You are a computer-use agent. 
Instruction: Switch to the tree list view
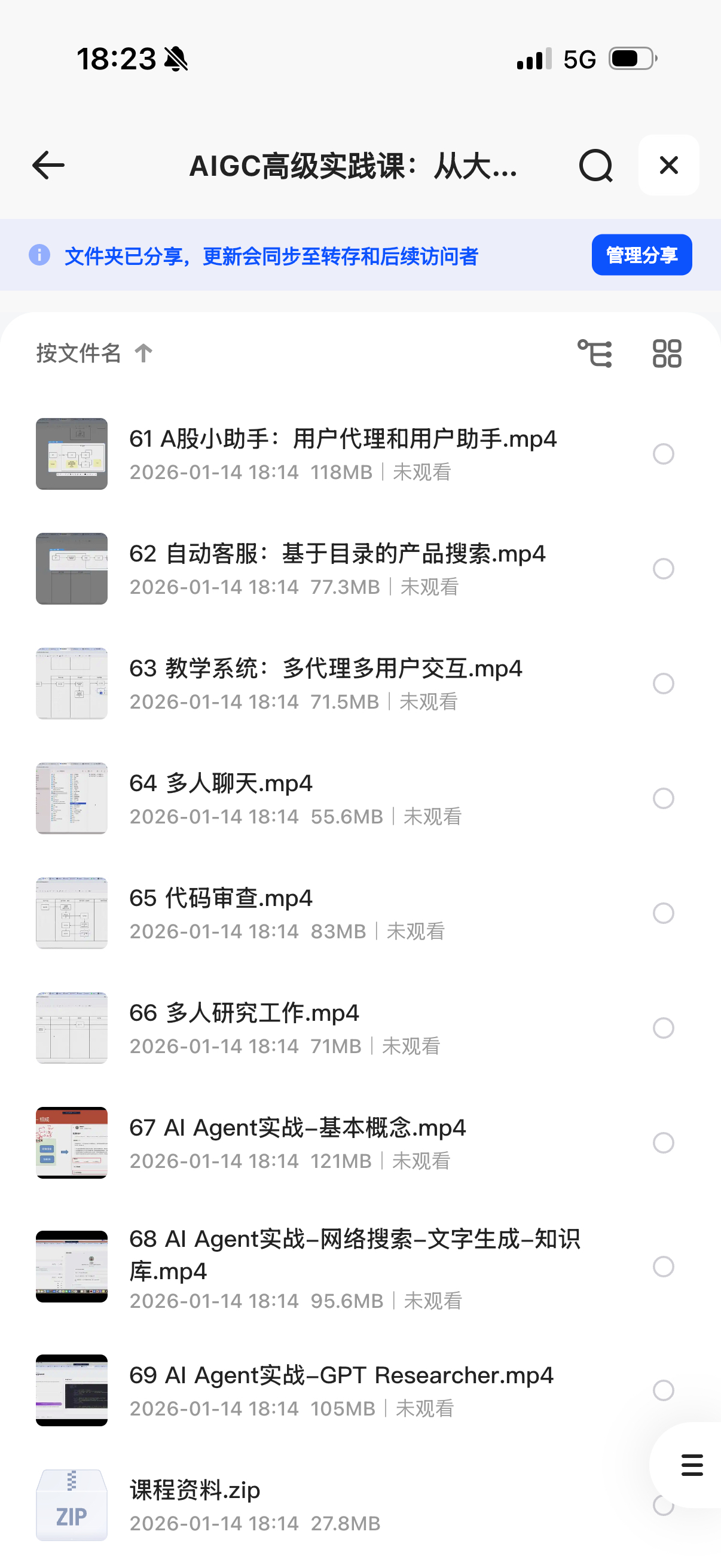pyautogui.click(x=594, y=353)
